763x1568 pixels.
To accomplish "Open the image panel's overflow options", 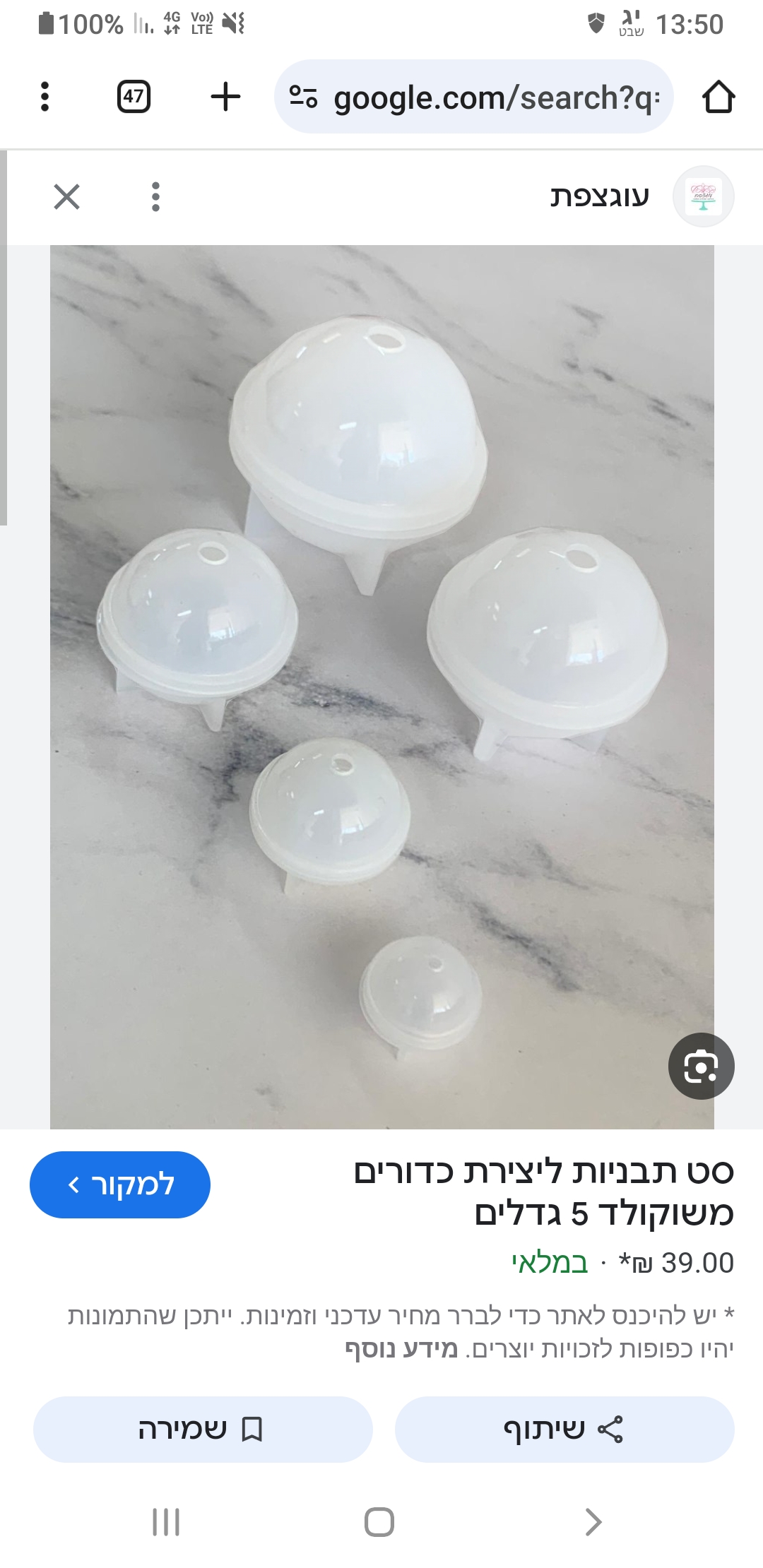I will click(155, 196).
